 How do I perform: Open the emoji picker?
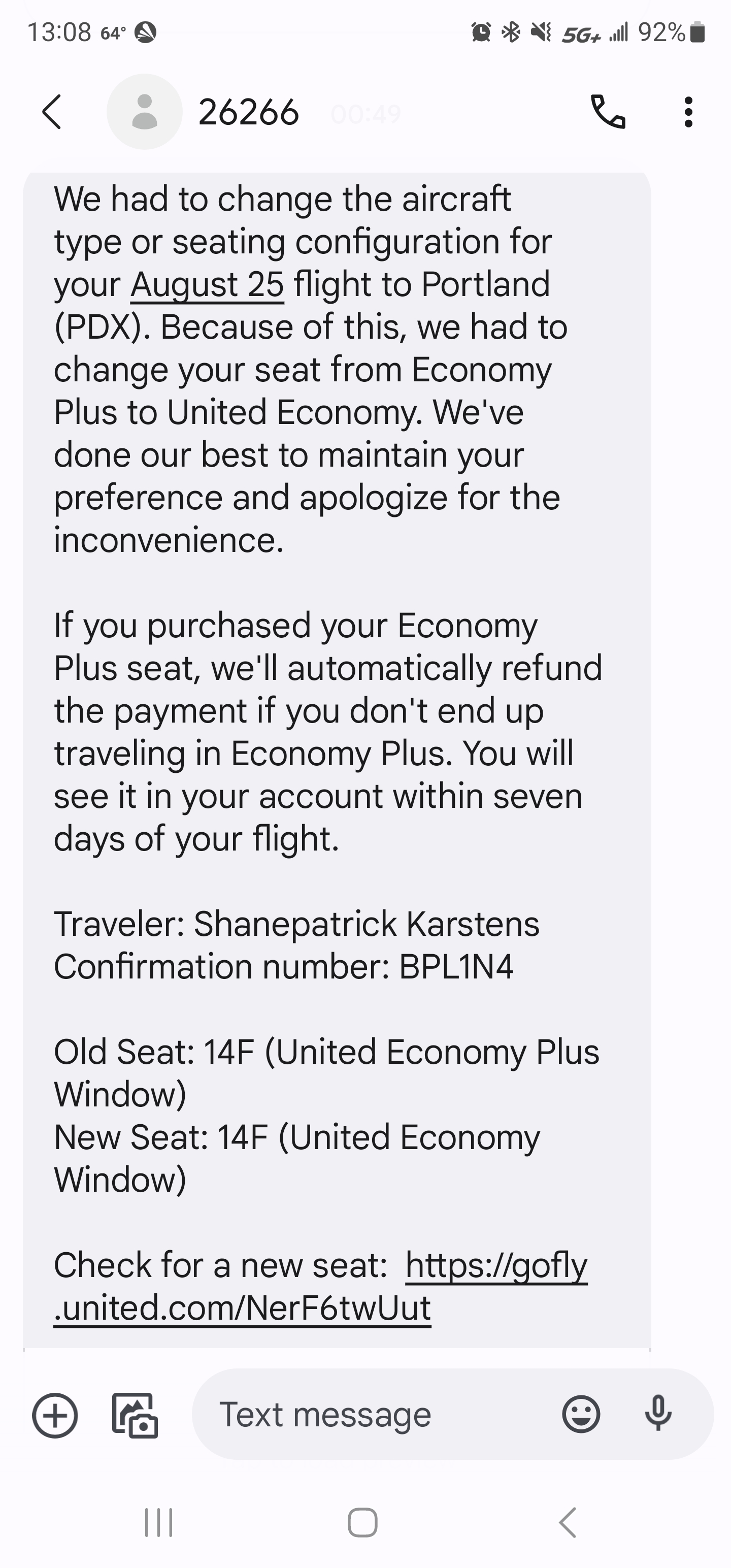click(x=581, y=1414)
